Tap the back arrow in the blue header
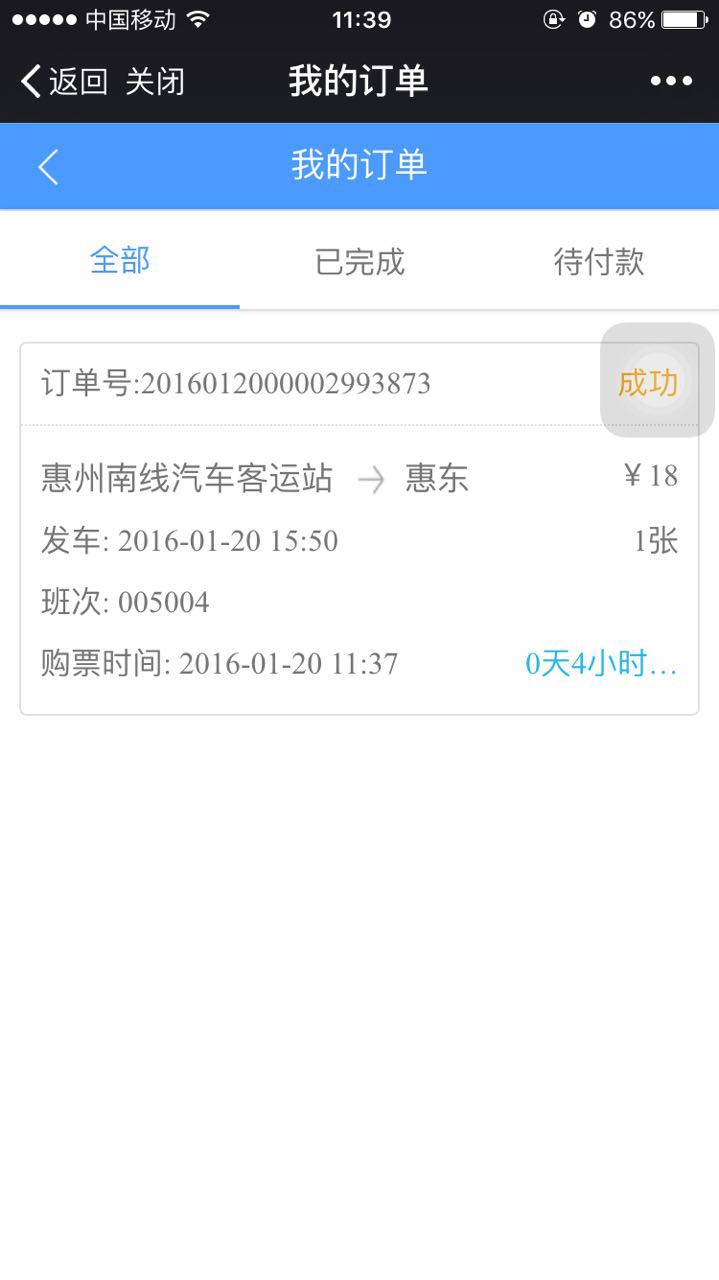Image resolution: width=719 pixels, height=1280 pixels. (x=48, y=166)
